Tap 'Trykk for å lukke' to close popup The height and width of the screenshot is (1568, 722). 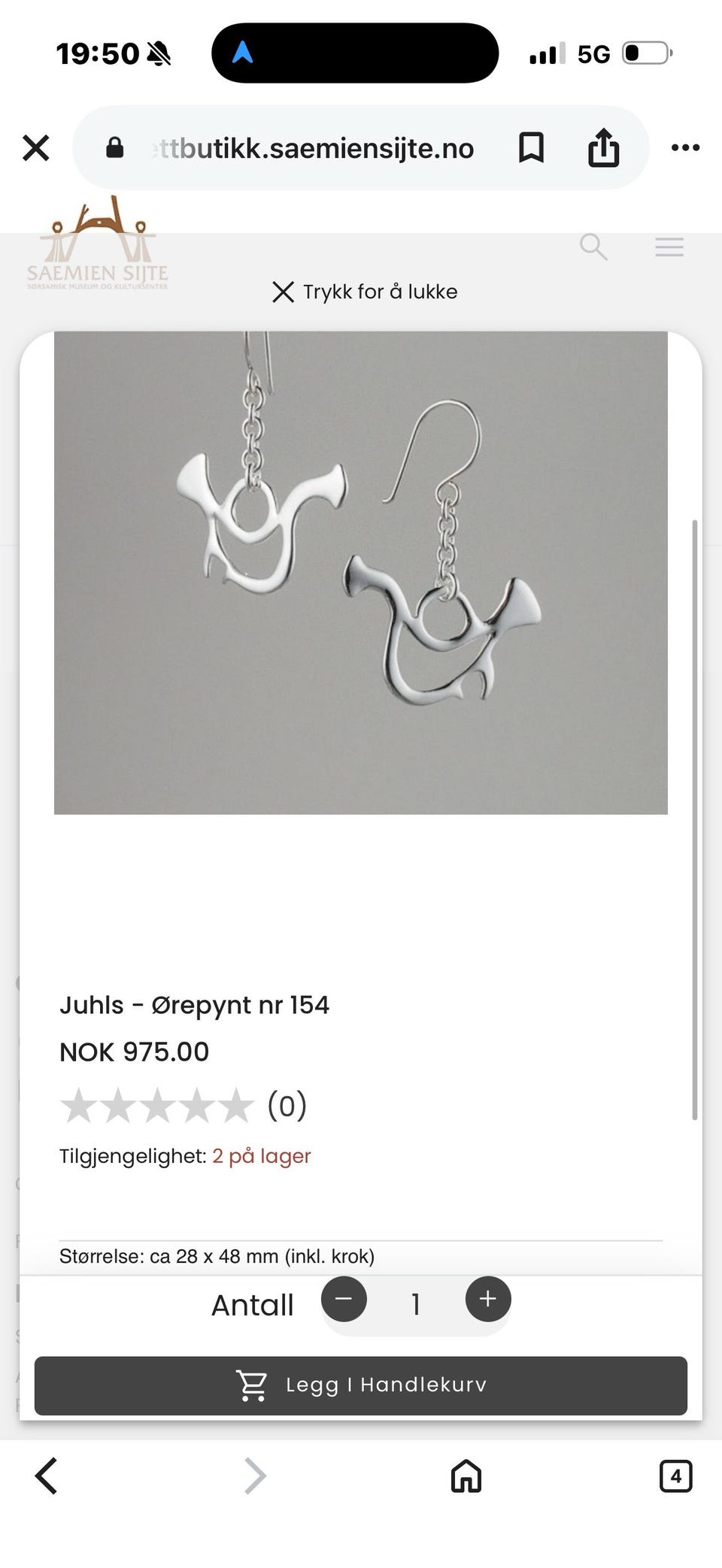365,292
